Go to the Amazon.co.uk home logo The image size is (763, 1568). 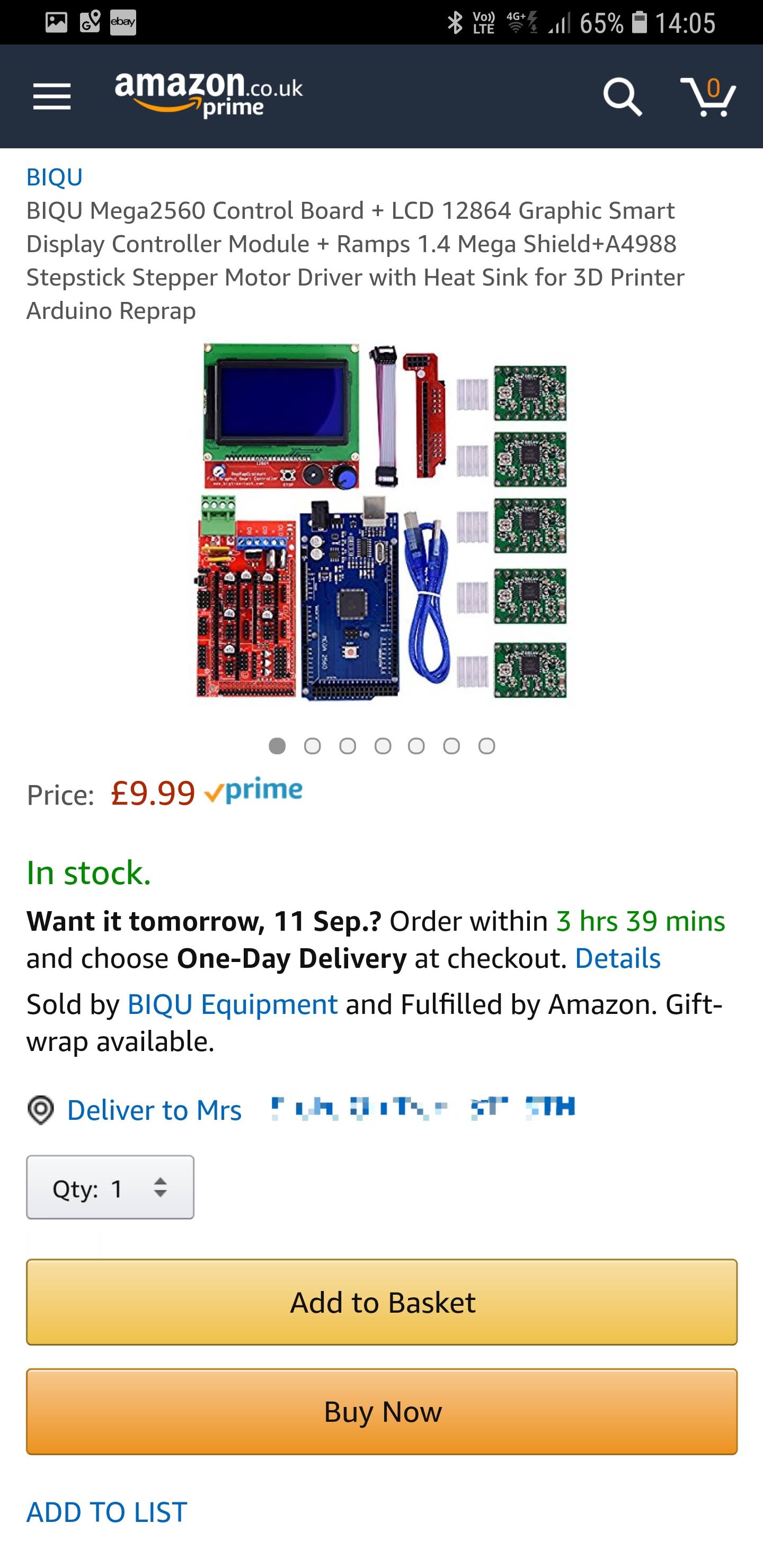208,95
